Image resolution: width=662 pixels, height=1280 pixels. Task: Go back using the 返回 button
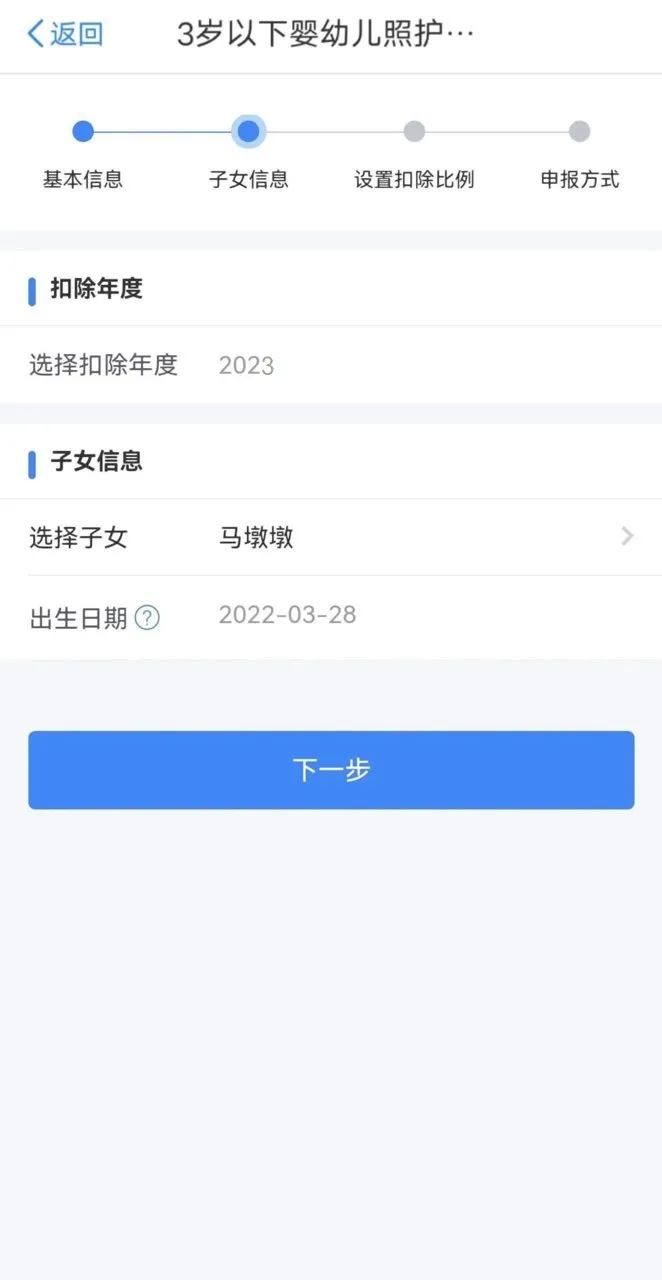point(64,34)
